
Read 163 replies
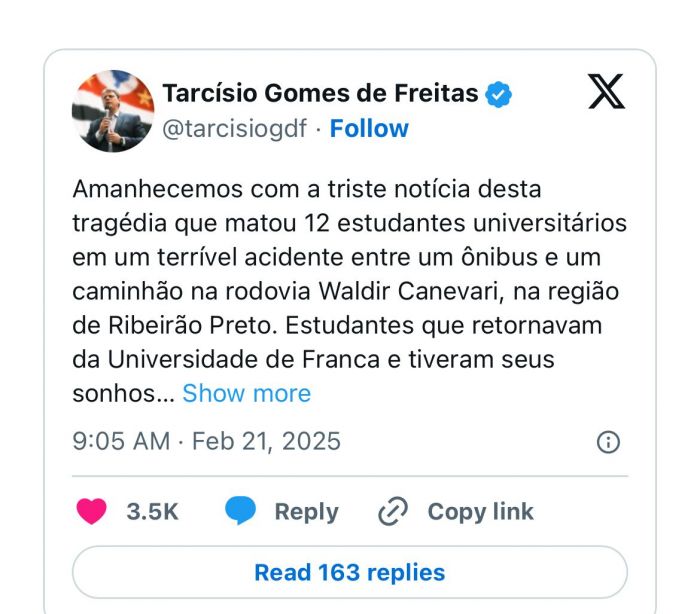[349, 573]
